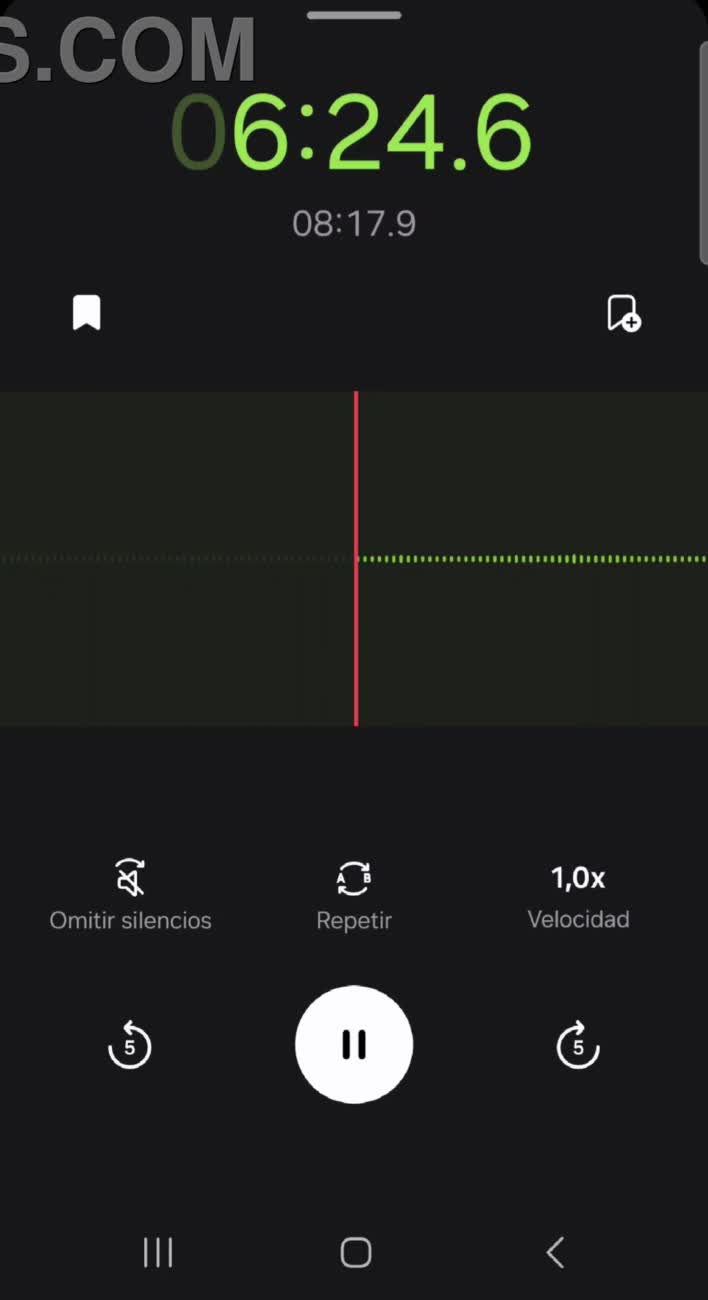Go back using the system back button
Image resolution: width=708 pixels, height=1300 pixels.
[555, 1252]
